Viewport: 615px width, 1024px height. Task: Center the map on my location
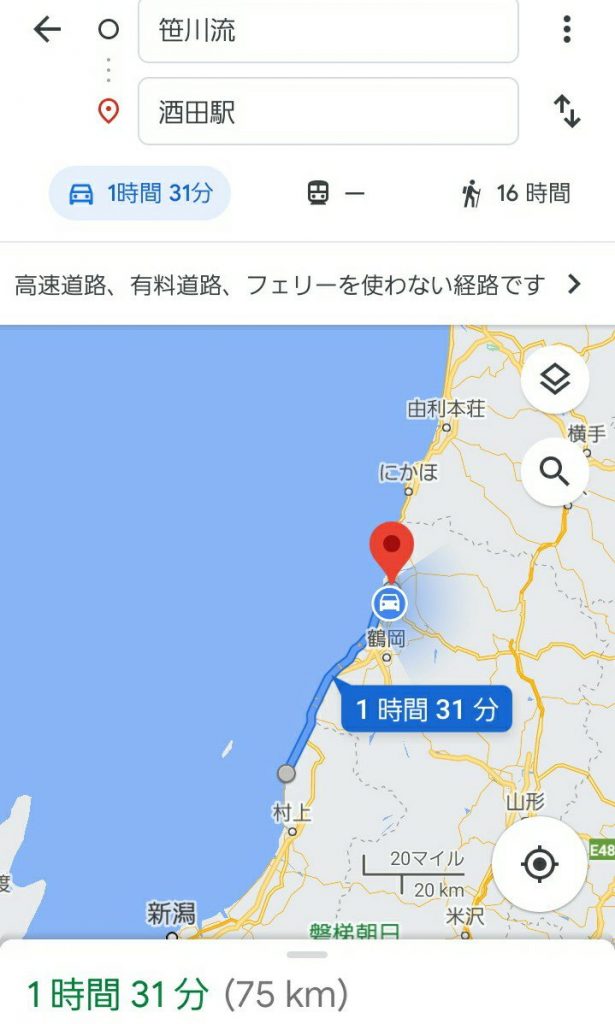[x=539, y=863]
